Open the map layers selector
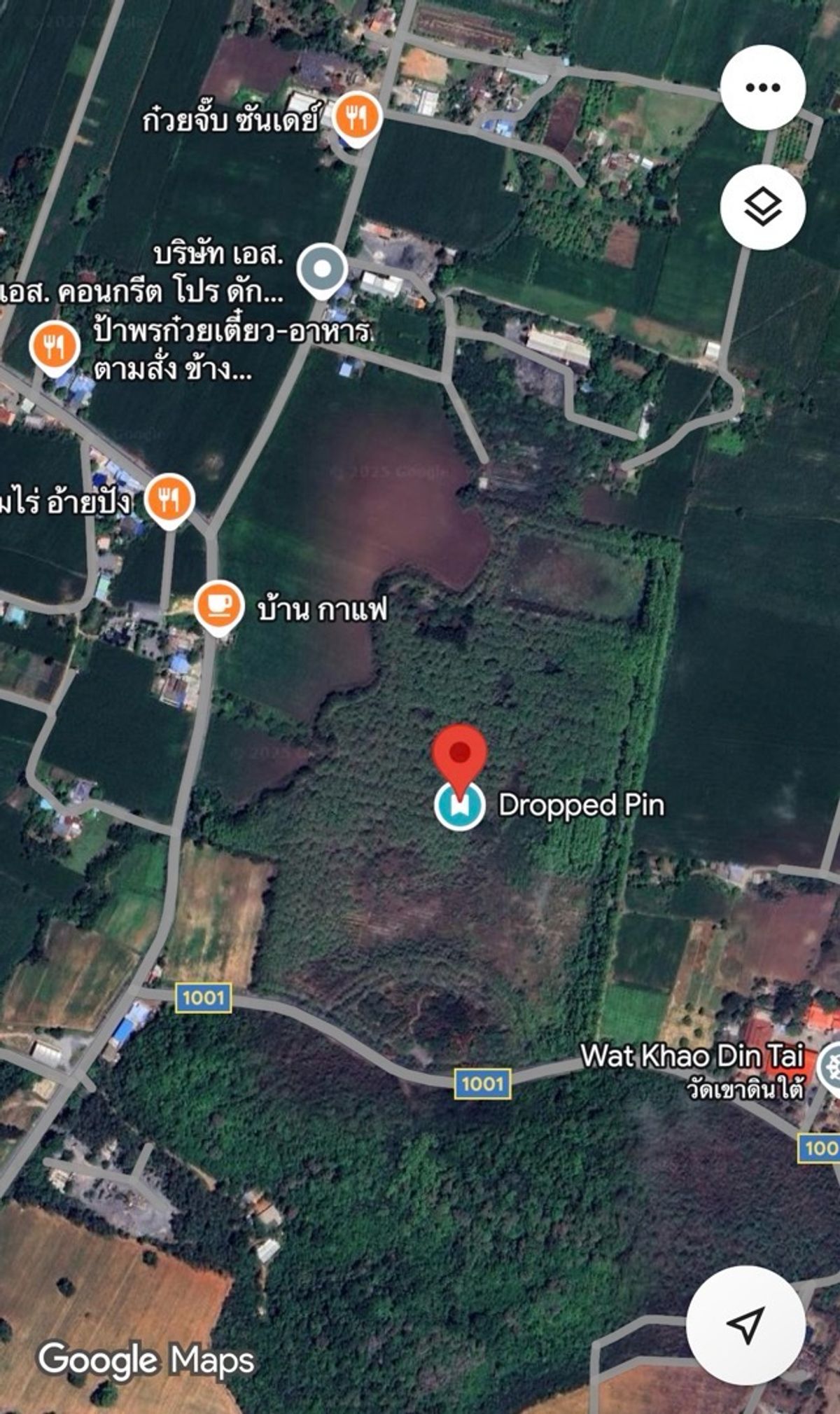The image size is (840, 1414). click(762, 207)
